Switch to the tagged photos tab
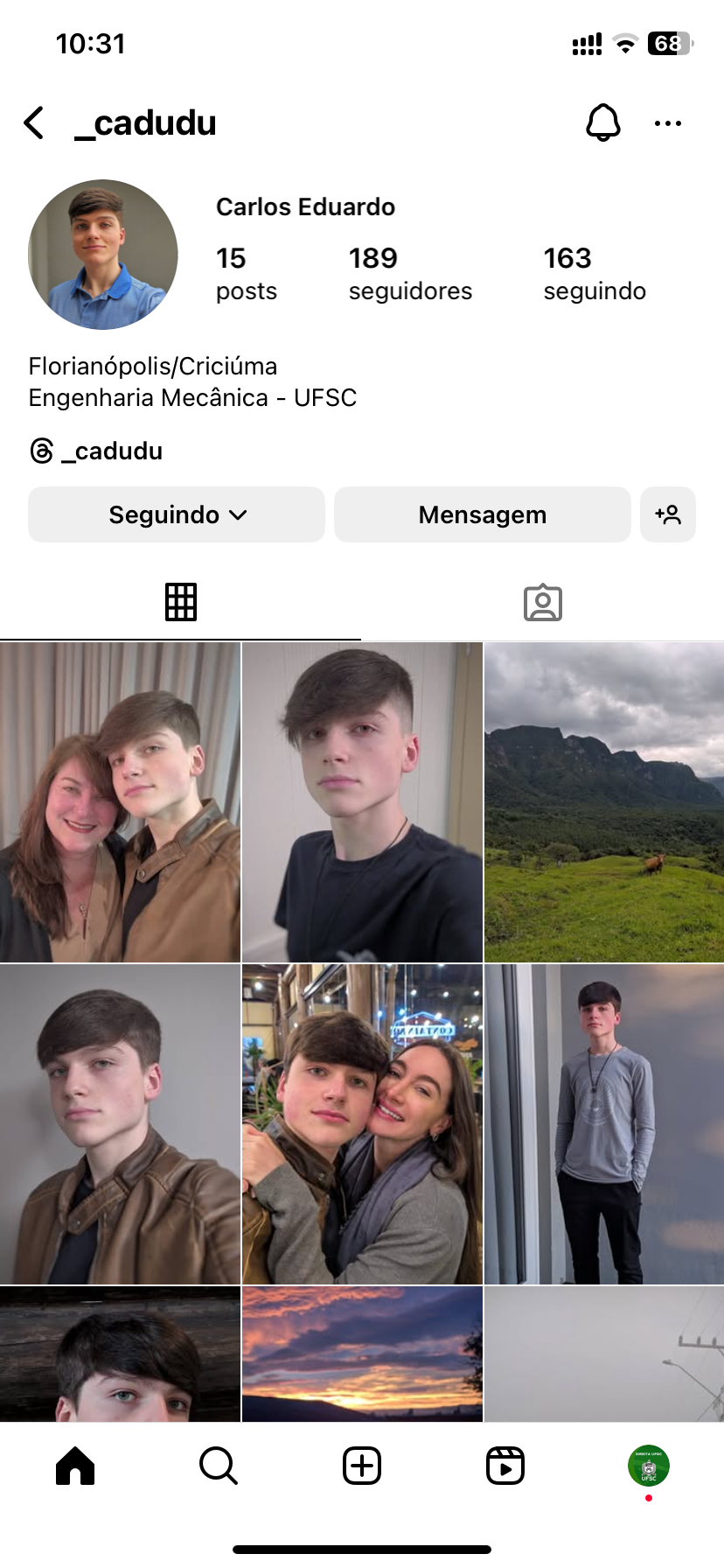The height and width of the screenshot is (1568, 724). [542, 602]
